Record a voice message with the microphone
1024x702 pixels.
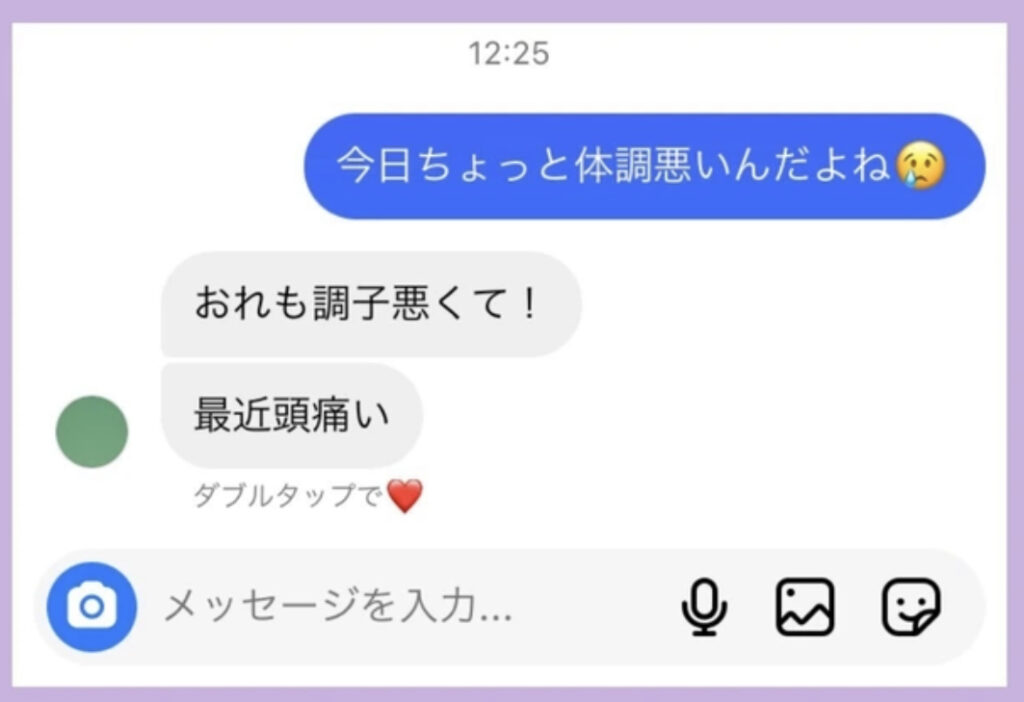(x=704, y=607)
